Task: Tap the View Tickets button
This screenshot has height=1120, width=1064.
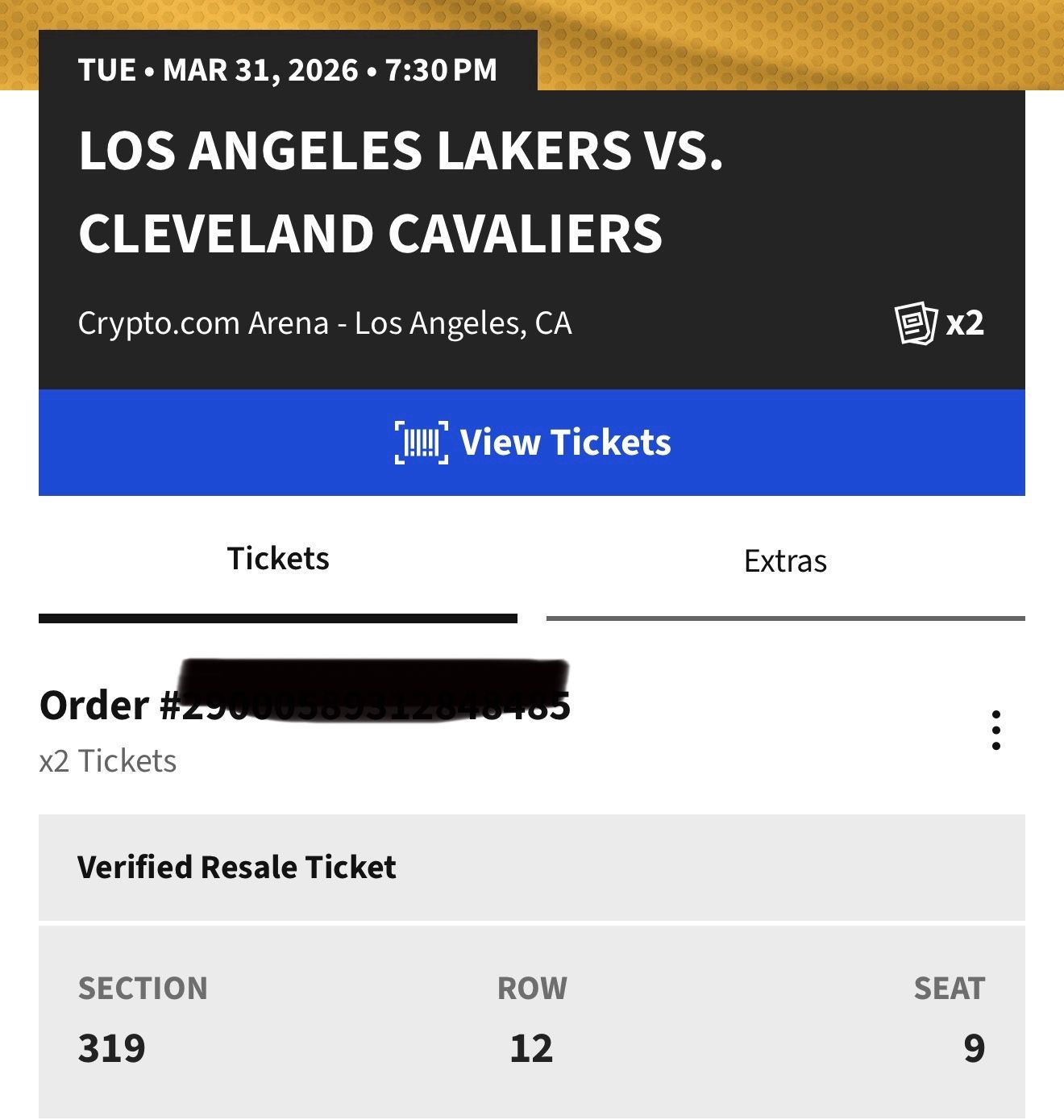Action: pyautogui.click(x=532, y=443)
